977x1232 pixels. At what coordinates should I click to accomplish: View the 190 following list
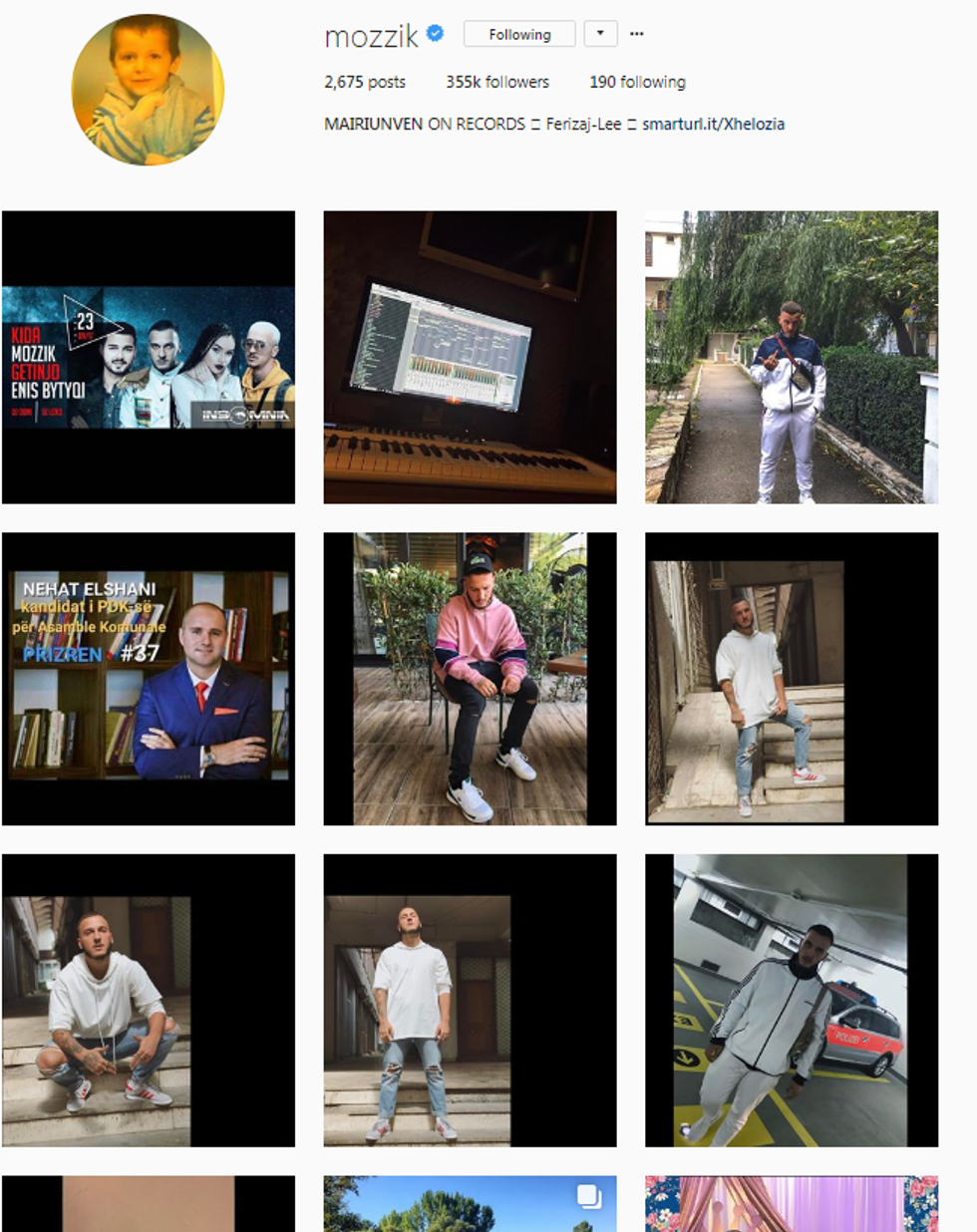[637, 82]
